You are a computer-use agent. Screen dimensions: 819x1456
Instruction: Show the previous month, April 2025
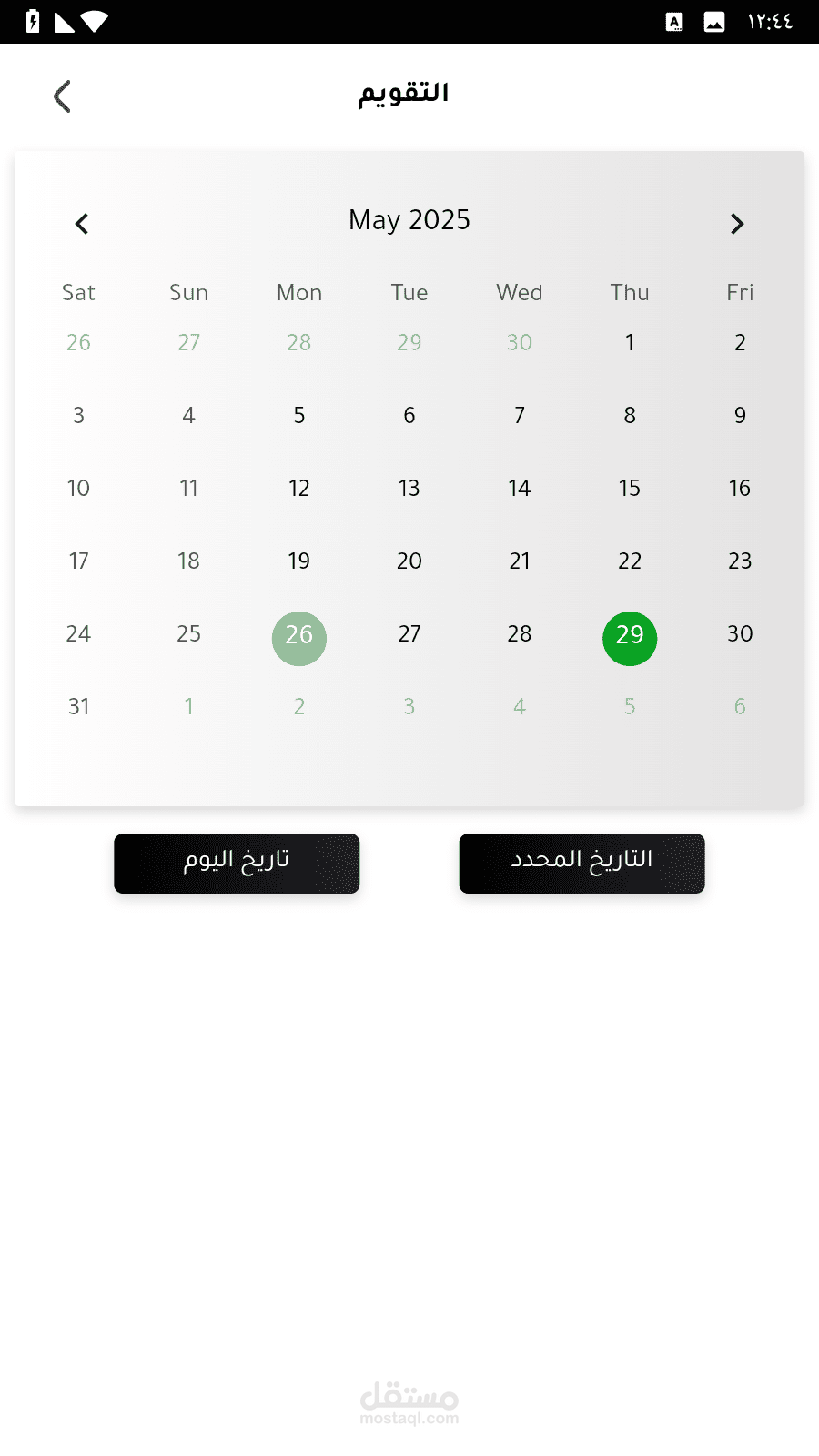[82, 224]
